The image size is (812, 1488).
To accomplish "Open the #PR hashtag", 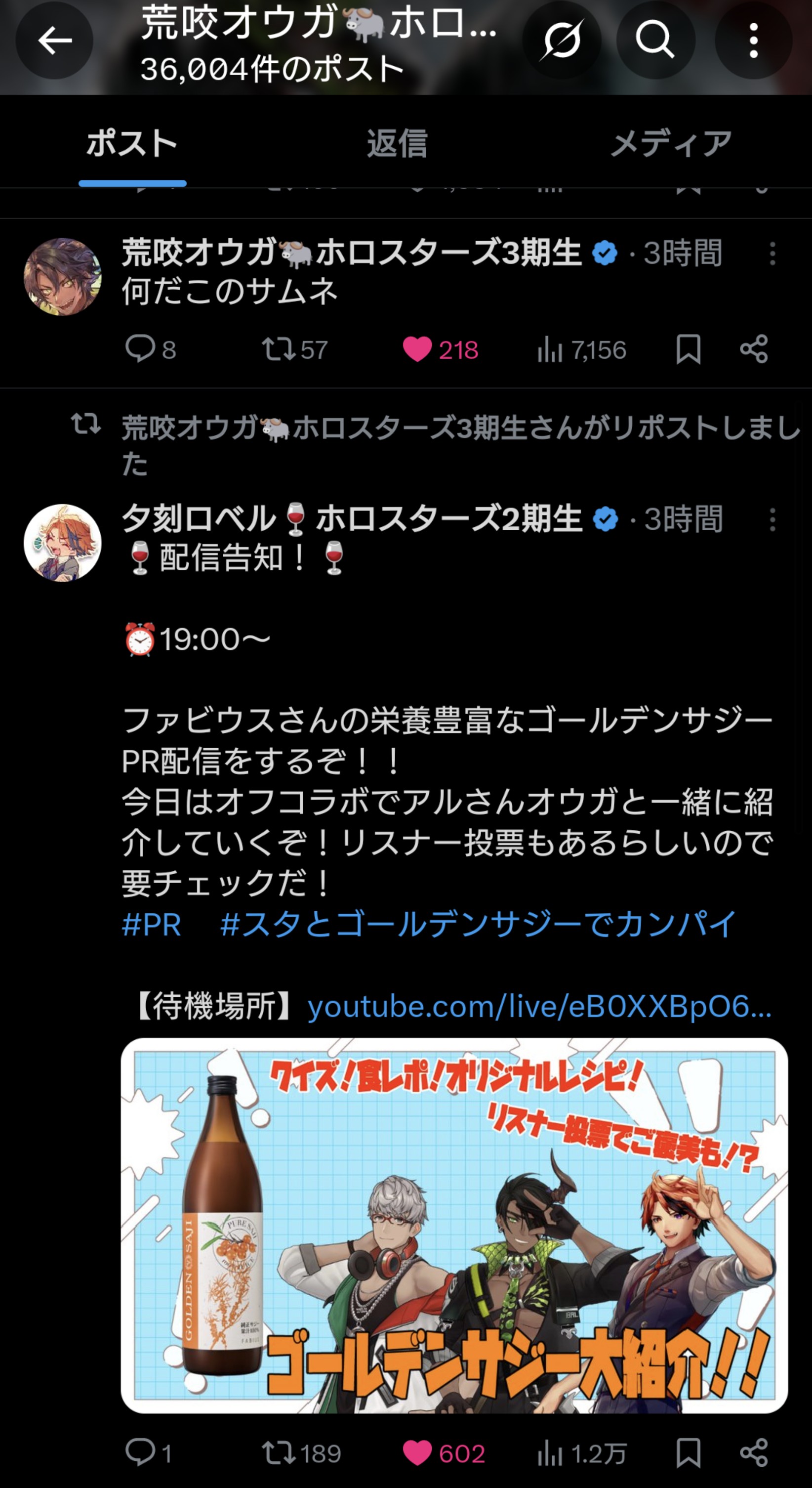I will pyautogui.click(x=152, y=924).
